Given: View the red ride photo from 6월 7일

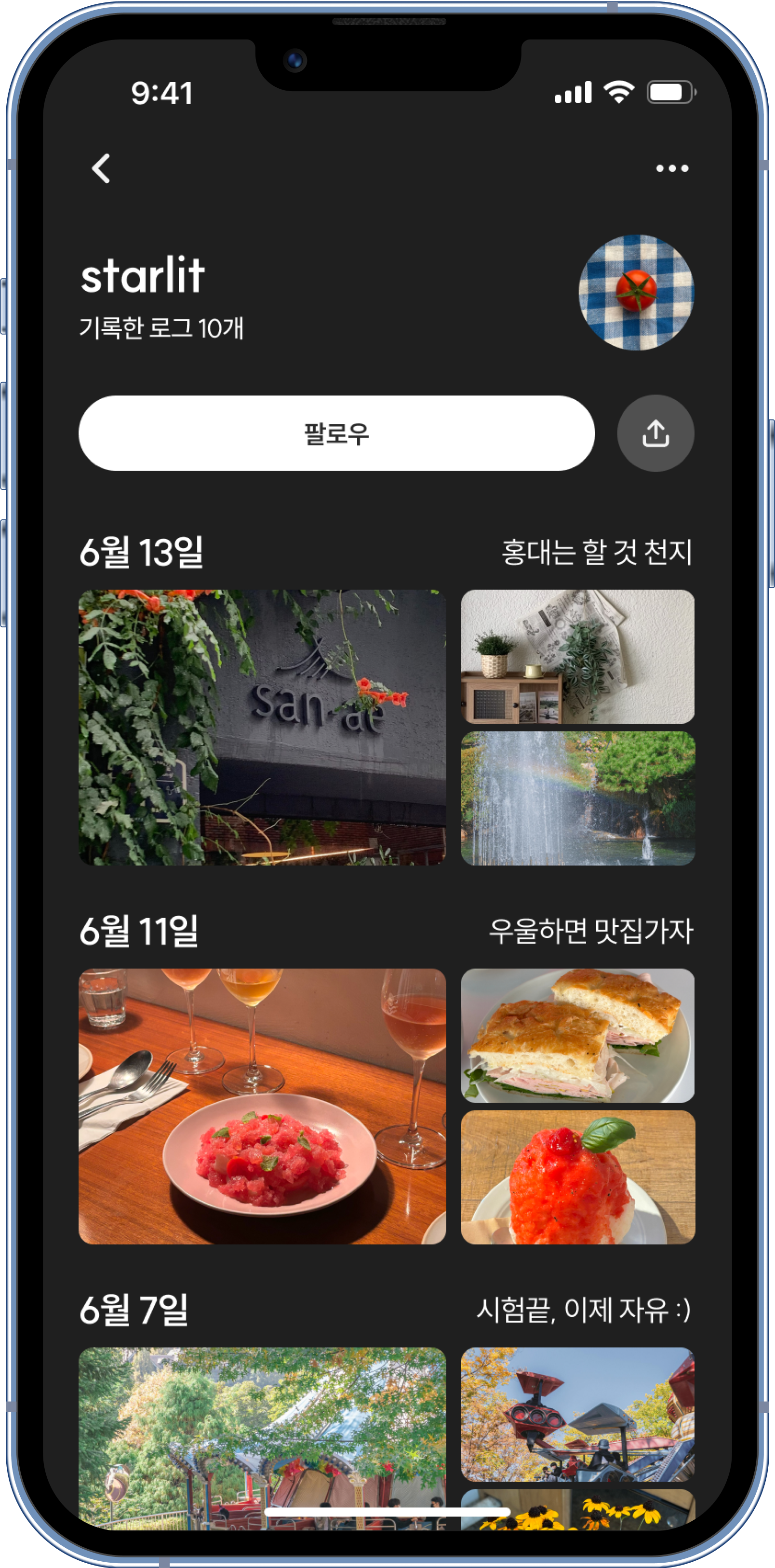Looking at the screenshot, I should (578, 1415).
